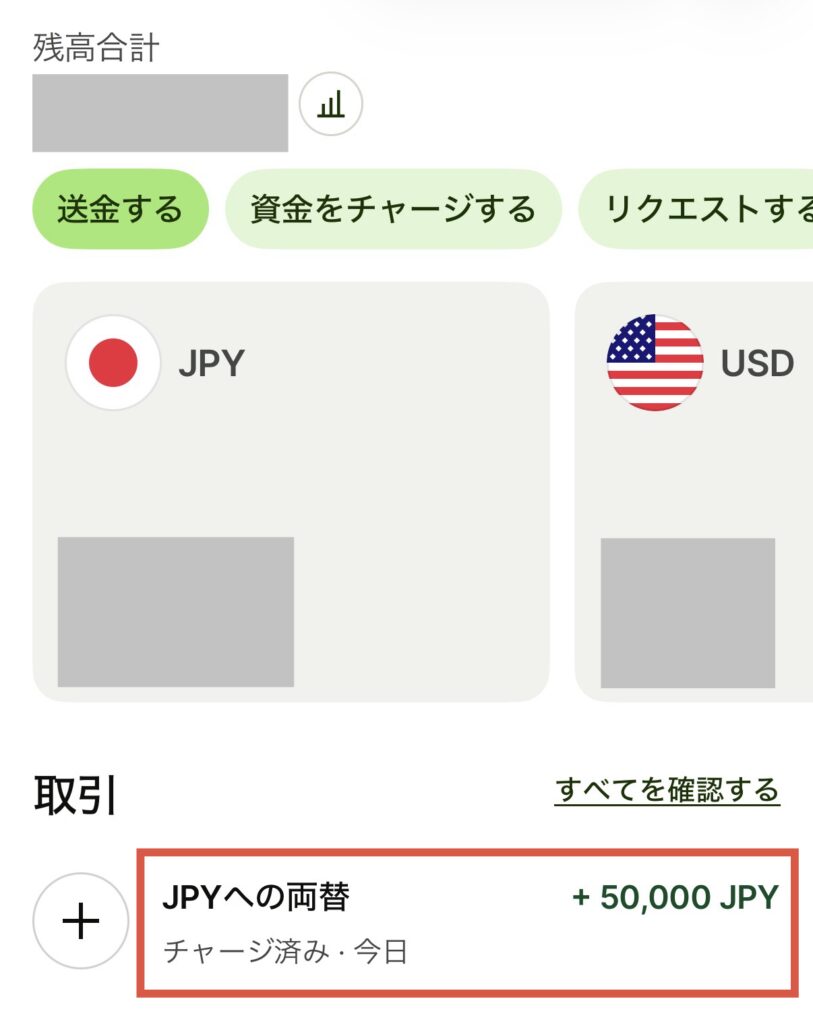Open the JPYへの両替 transaction
813x1024 pixels.
pos(468,922)
